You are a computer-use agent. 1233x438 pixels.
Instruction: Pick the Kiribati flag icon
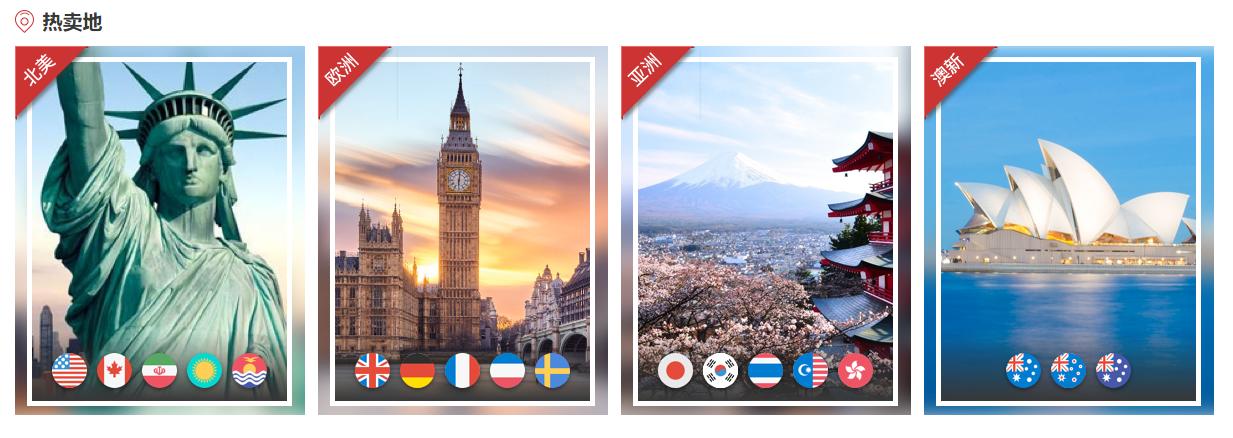250,371
